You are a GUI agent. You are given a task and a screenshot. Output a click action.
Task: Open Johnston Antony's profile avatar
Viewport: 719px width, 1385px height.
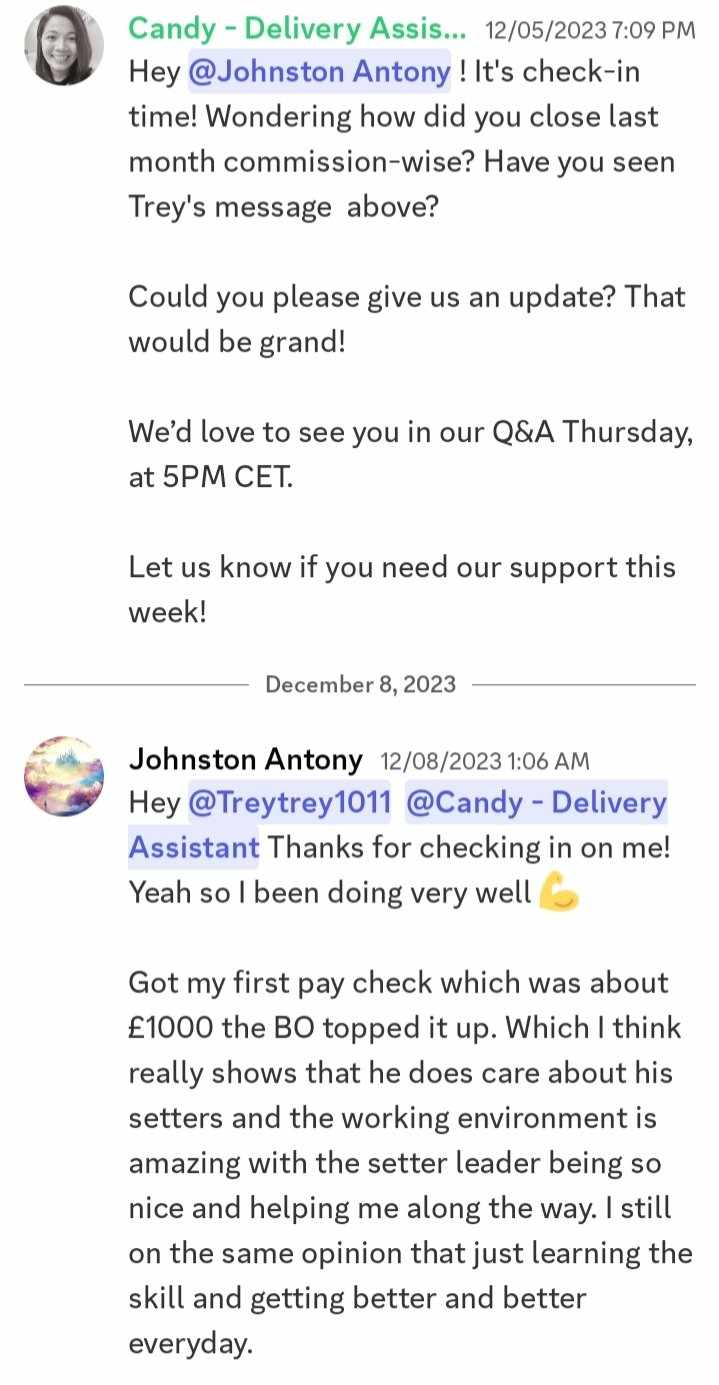click(64, 776)
